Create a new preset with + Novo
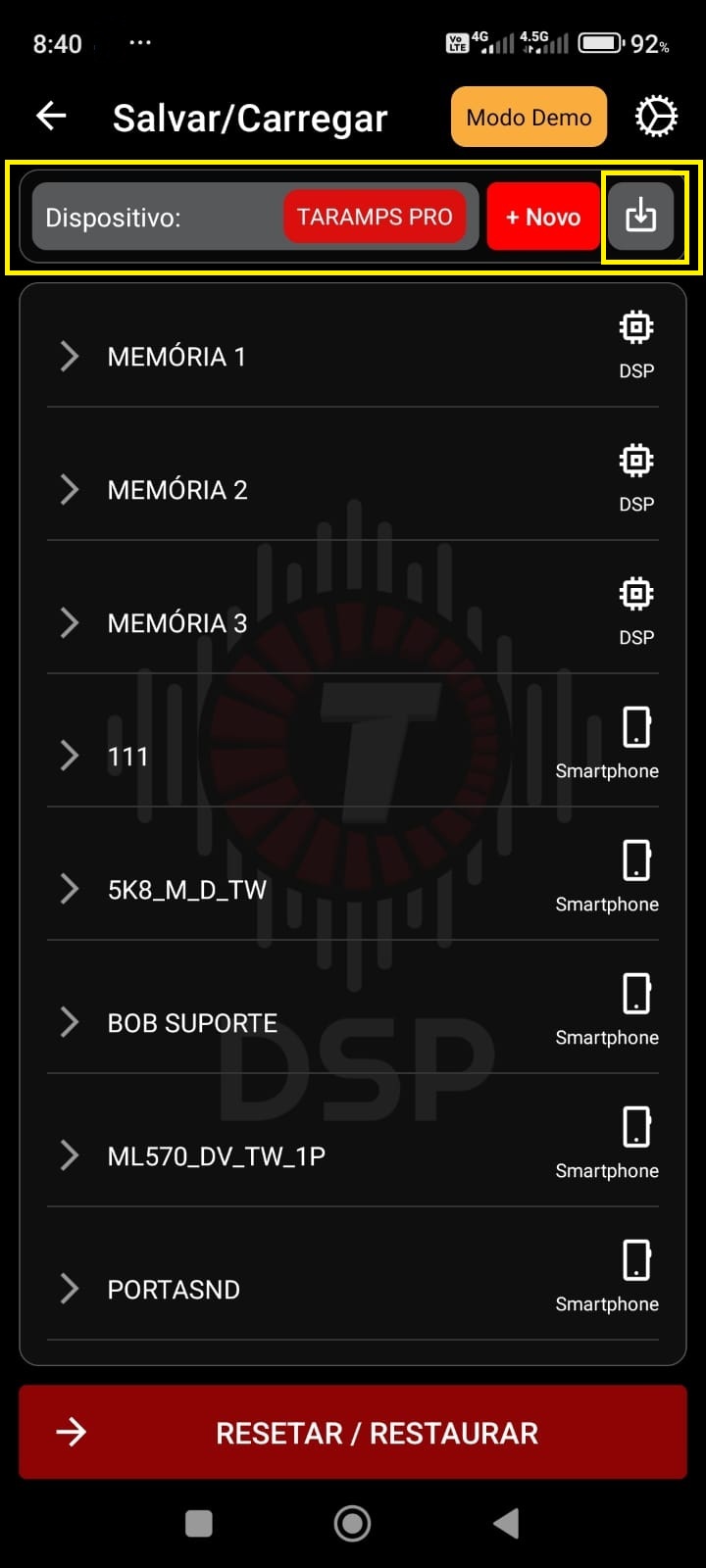 543,217
